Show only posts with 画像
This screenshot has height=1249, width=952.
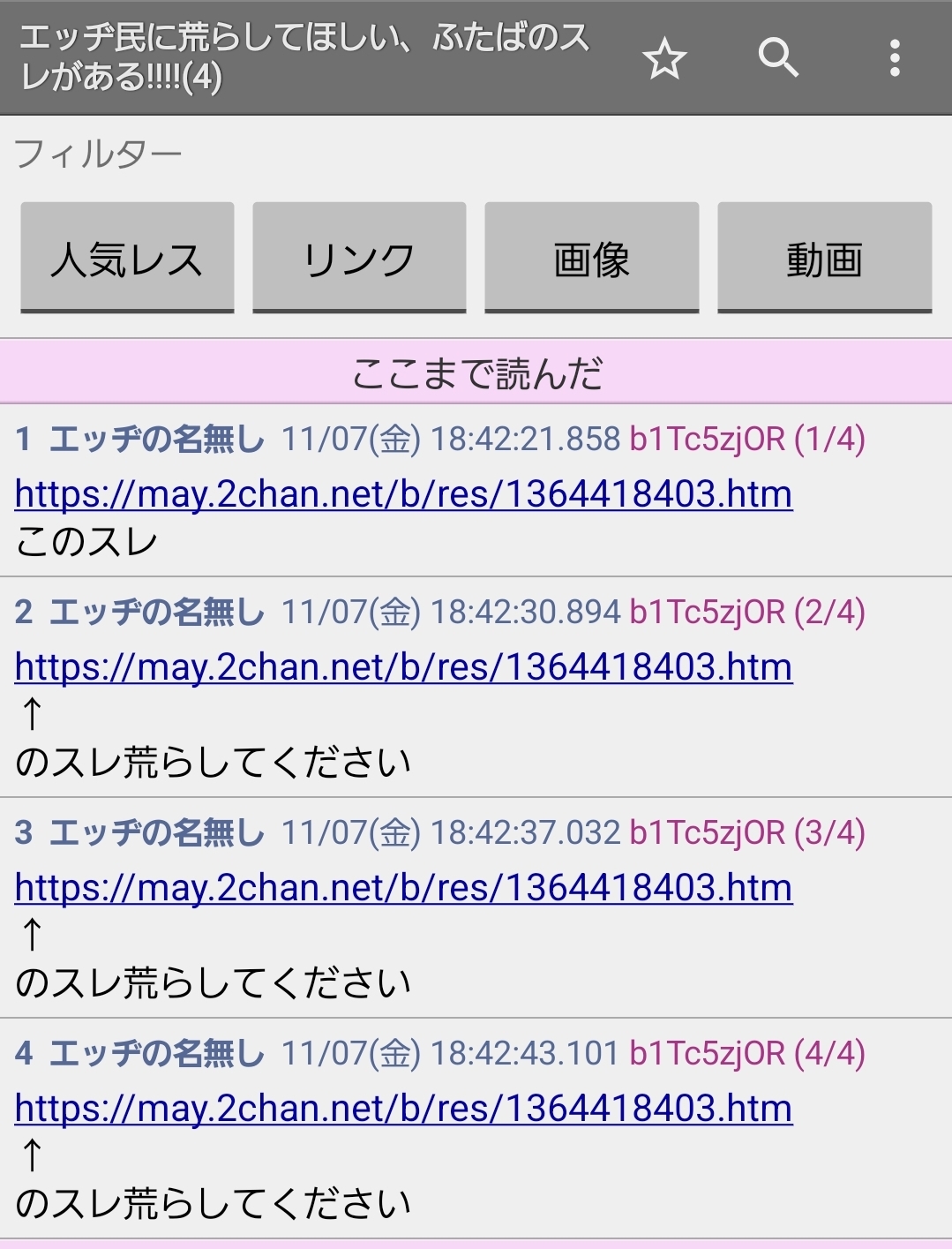(591, 259)
